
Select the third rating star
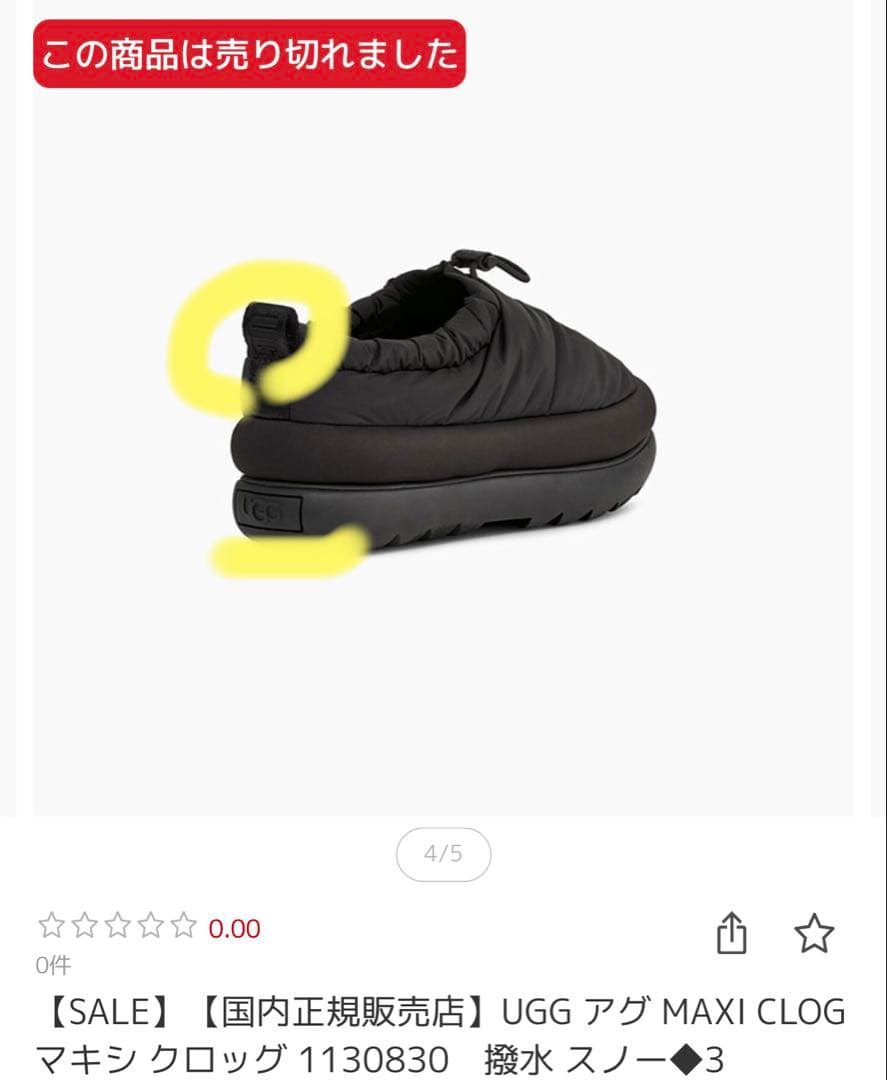116,926
